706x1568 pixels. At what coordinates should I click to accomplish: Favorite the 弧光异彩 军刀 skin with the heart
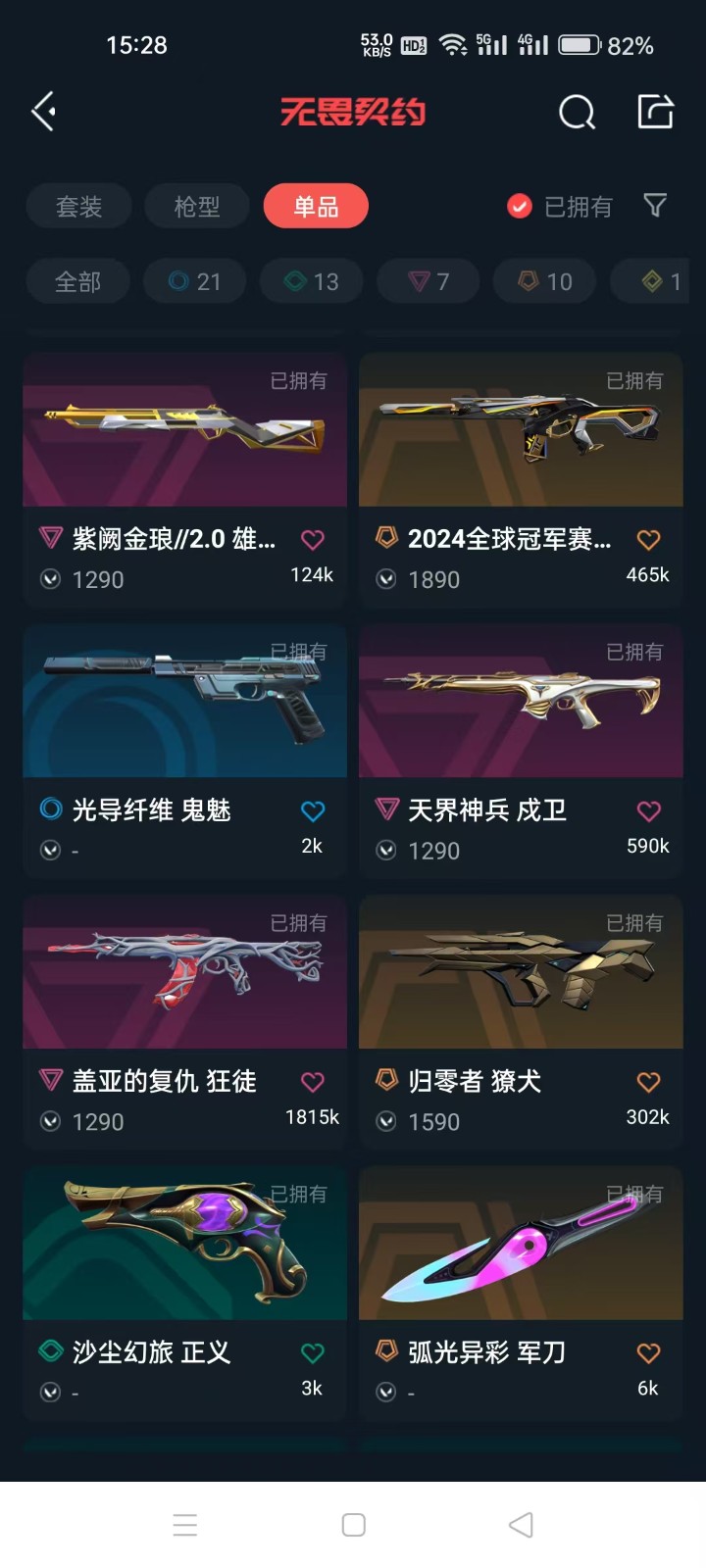pos(648,1353)
